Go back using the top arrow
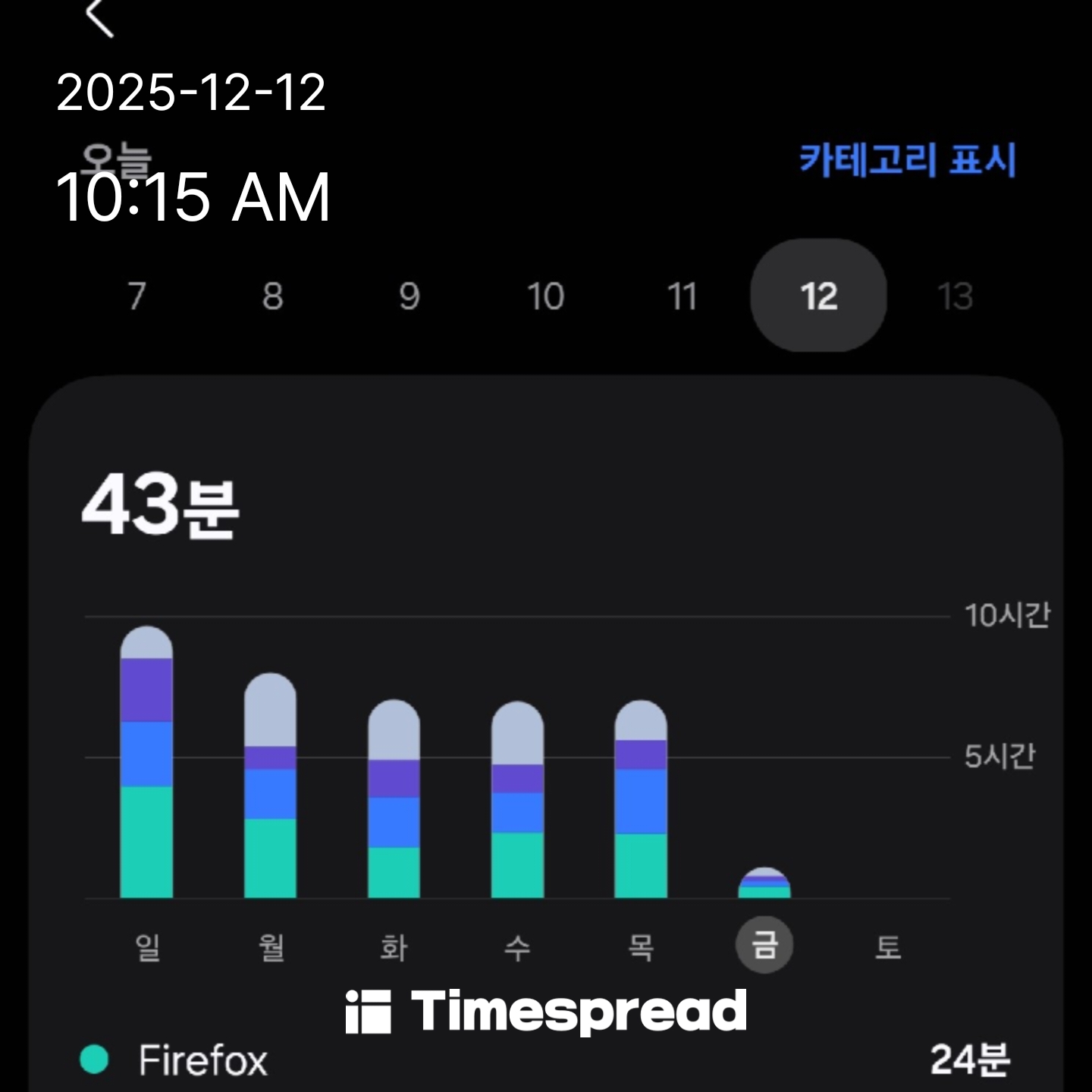This screenshot has height=1092, width=1092. click(99, 17)
